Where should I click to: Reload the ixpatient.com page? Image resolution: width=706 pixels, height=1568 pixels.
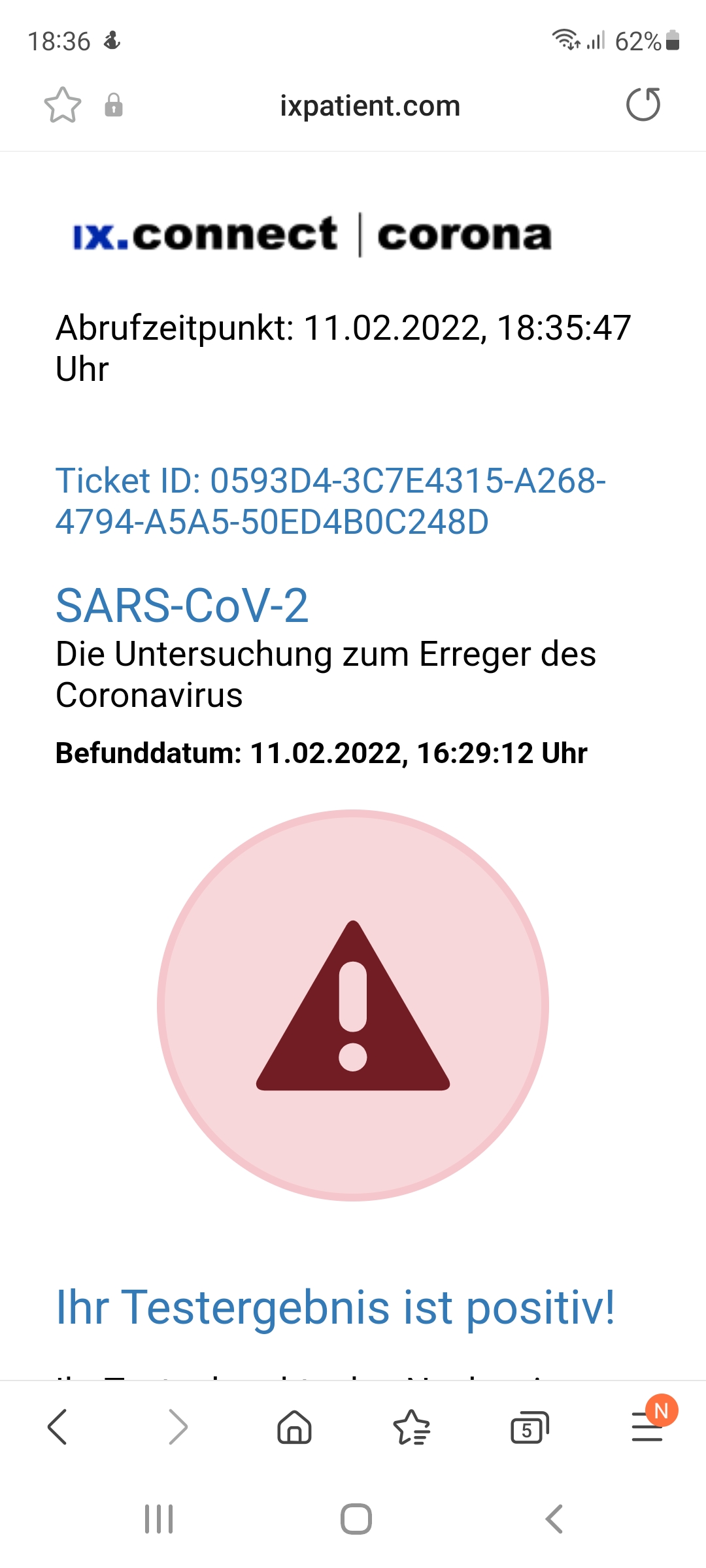[643, 105]
